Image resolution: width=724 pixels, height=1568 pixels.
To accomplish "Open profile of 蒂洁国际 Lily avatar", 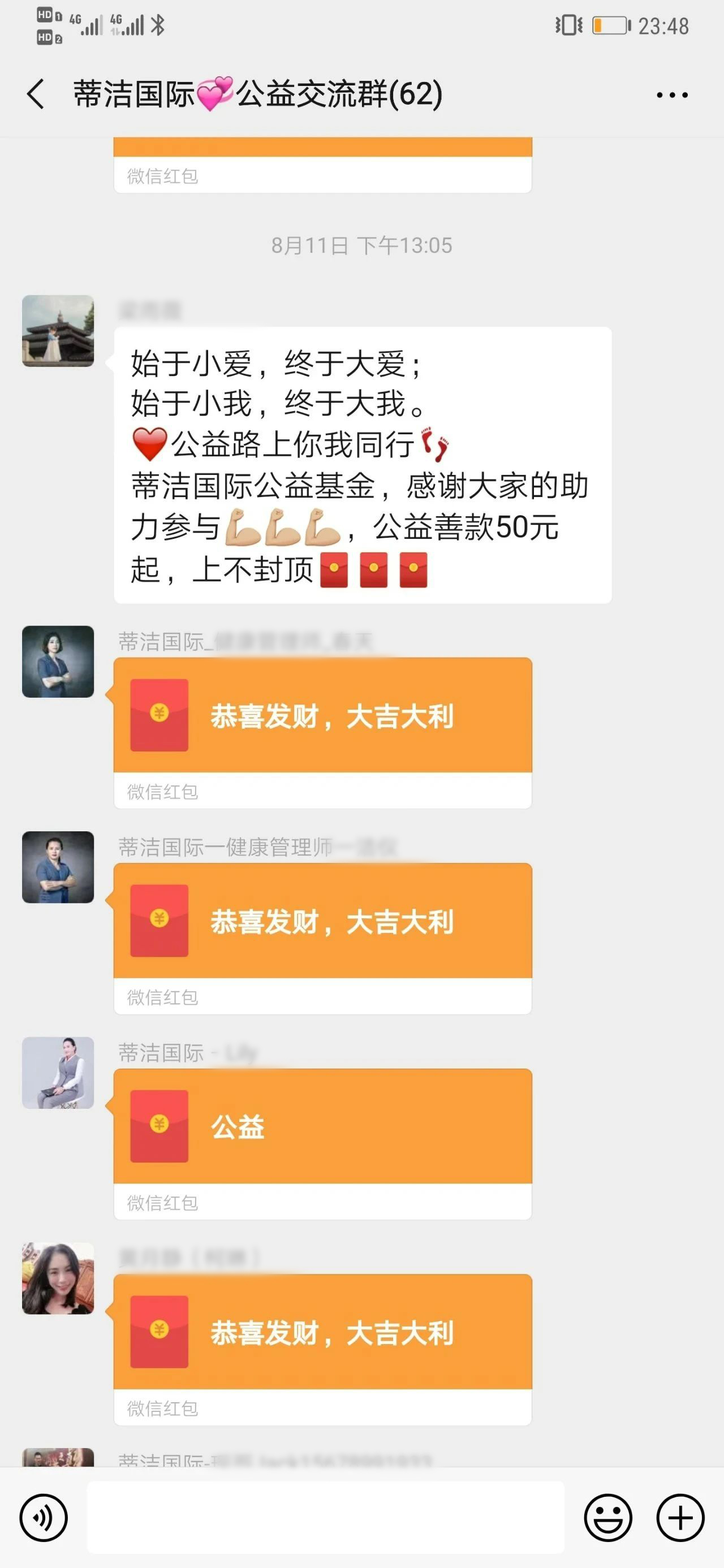I will click(58, 1073).
